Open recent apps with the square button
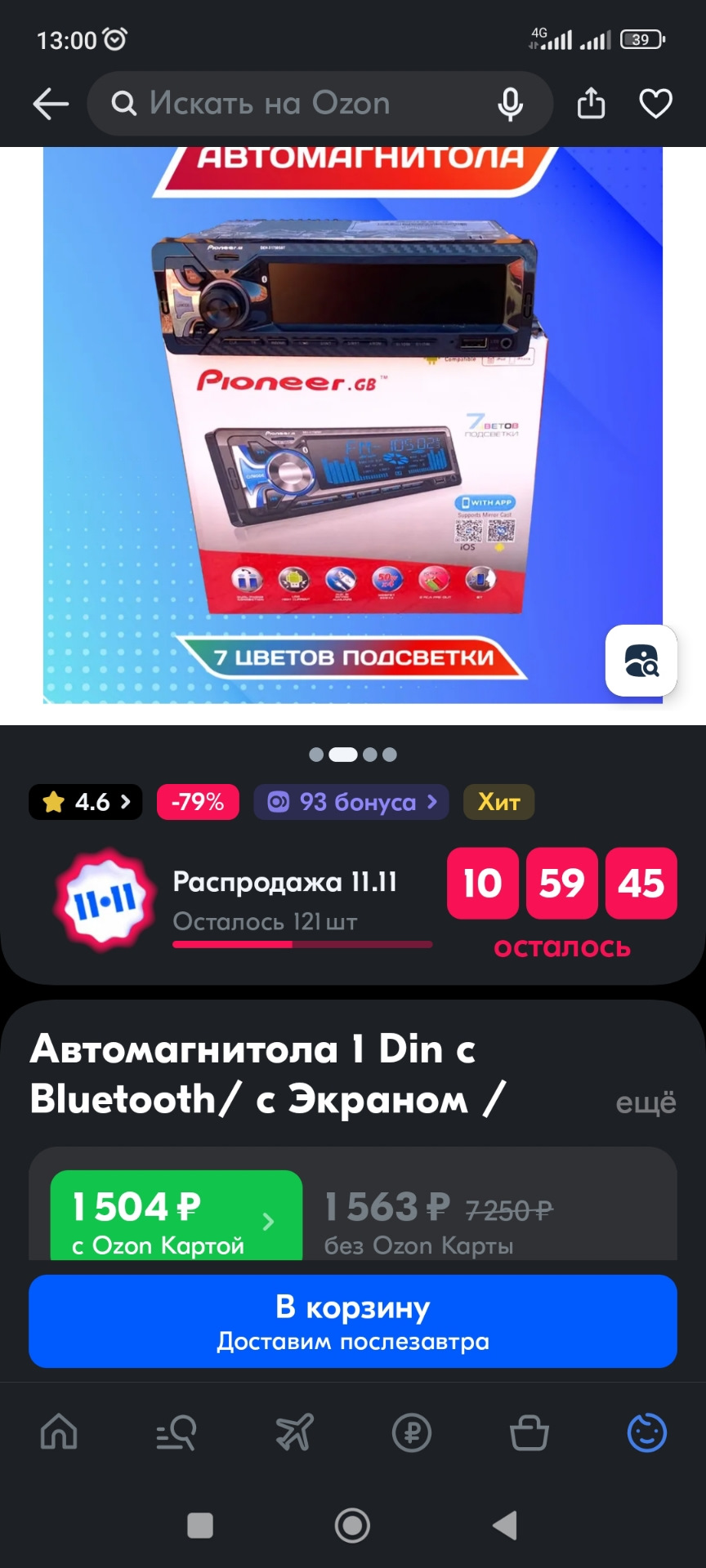This screenshot has width=706, height=1568. tap(200, 1525)
